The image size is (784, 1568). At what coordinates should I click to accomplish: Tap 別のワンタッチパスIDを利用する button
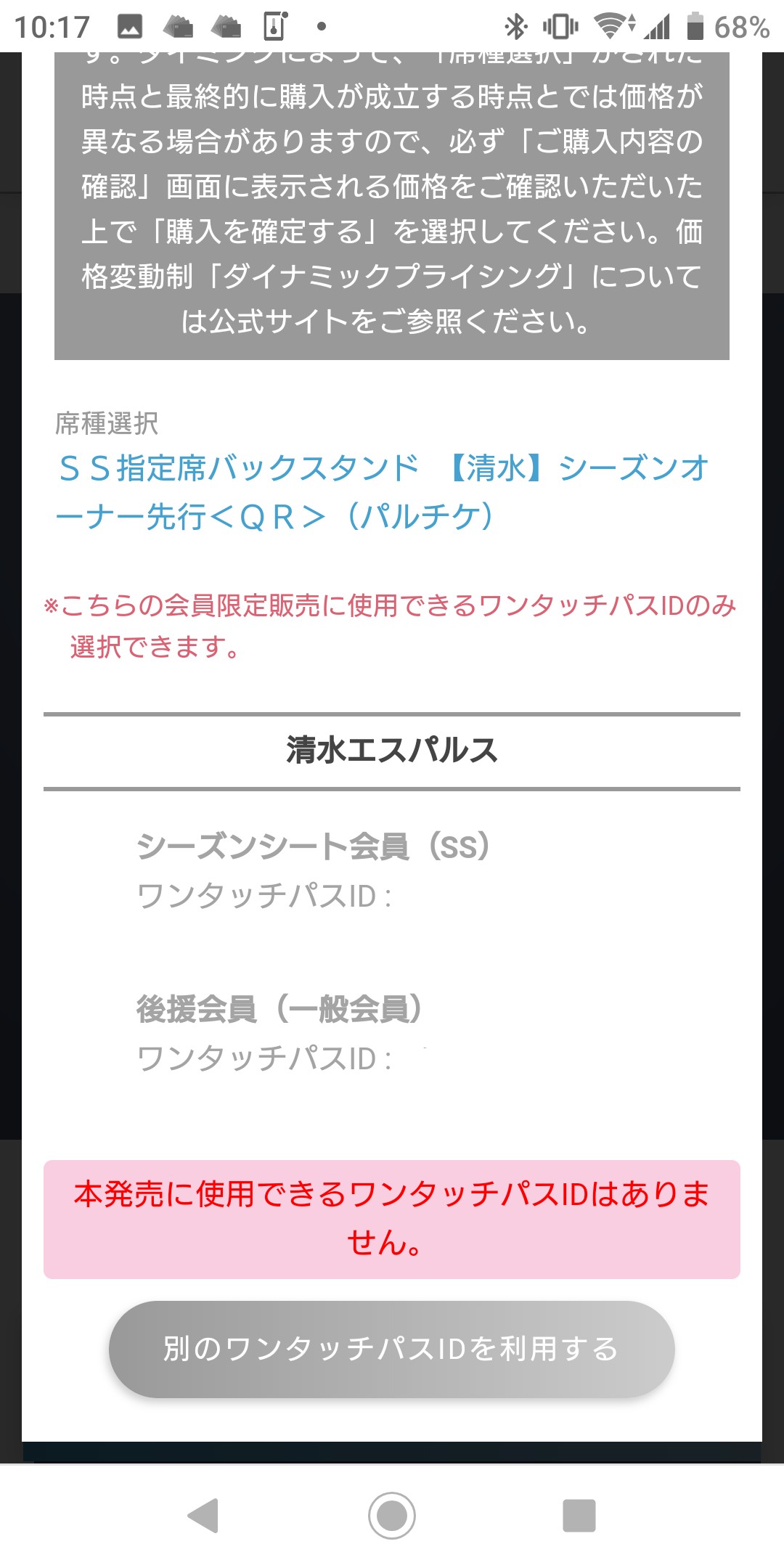[392, 1349]
